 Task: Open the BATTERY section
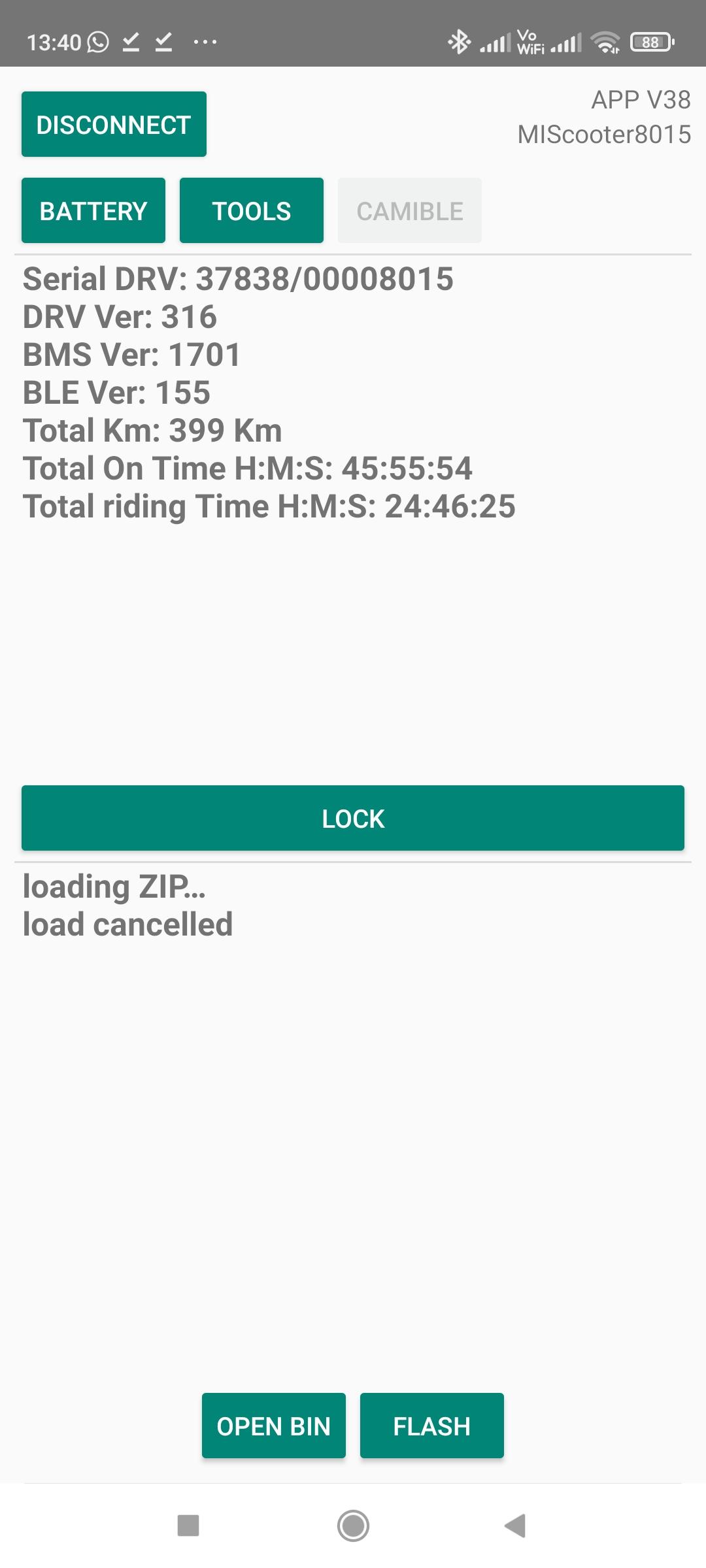click(x=93, y=210)
